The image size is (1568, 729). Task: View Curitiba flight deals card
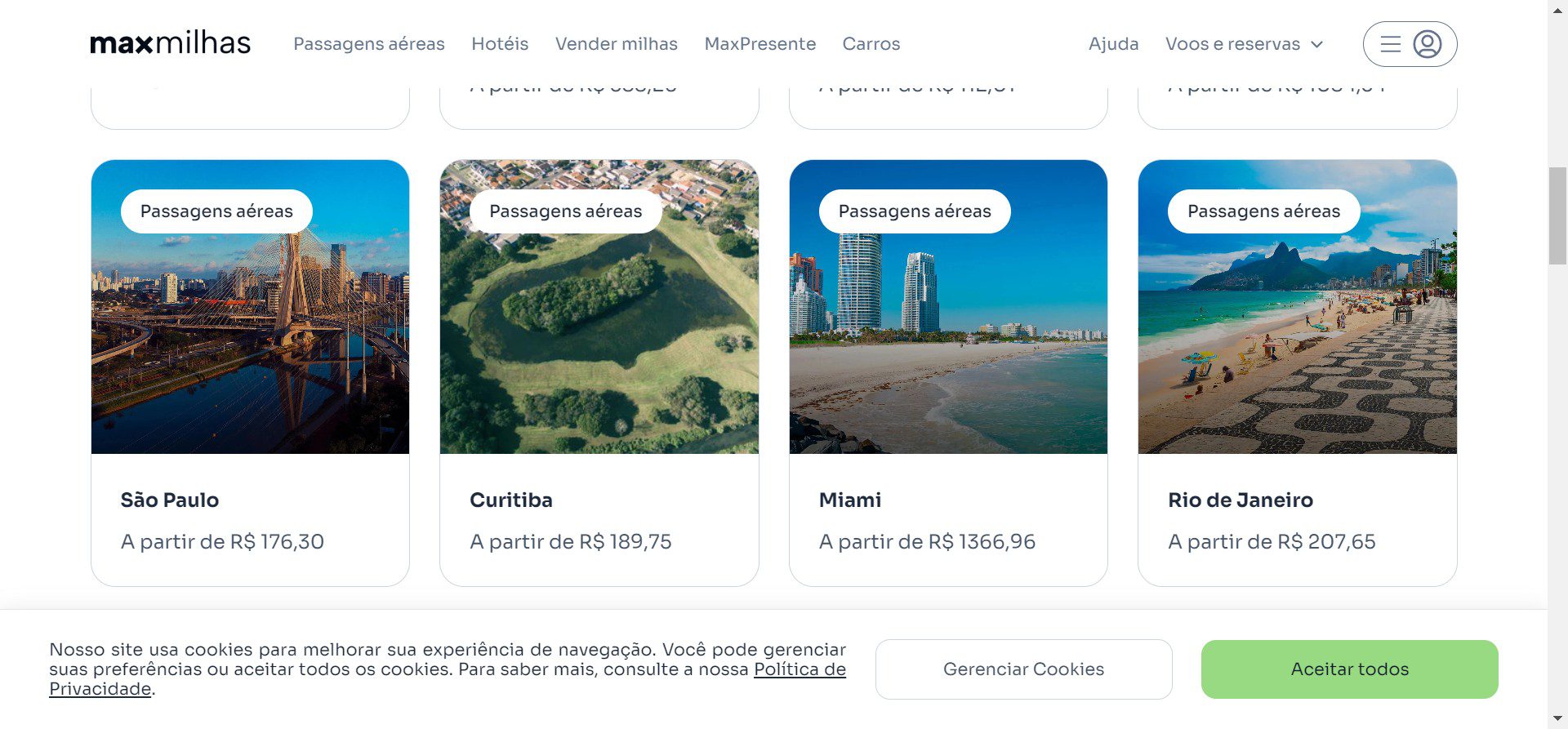[x=599, y=372]
